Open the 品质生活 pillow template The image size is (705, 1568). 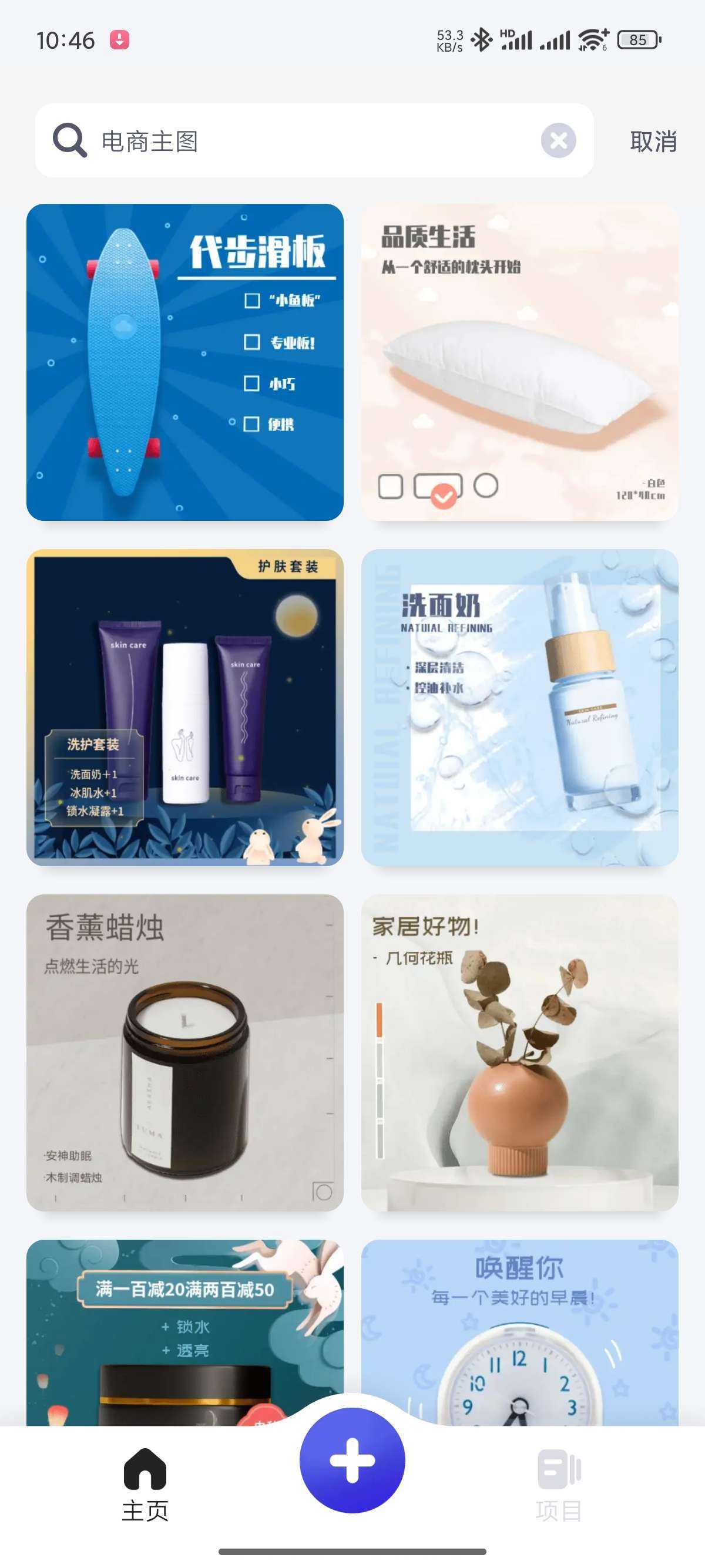click(x=519, y=362)
